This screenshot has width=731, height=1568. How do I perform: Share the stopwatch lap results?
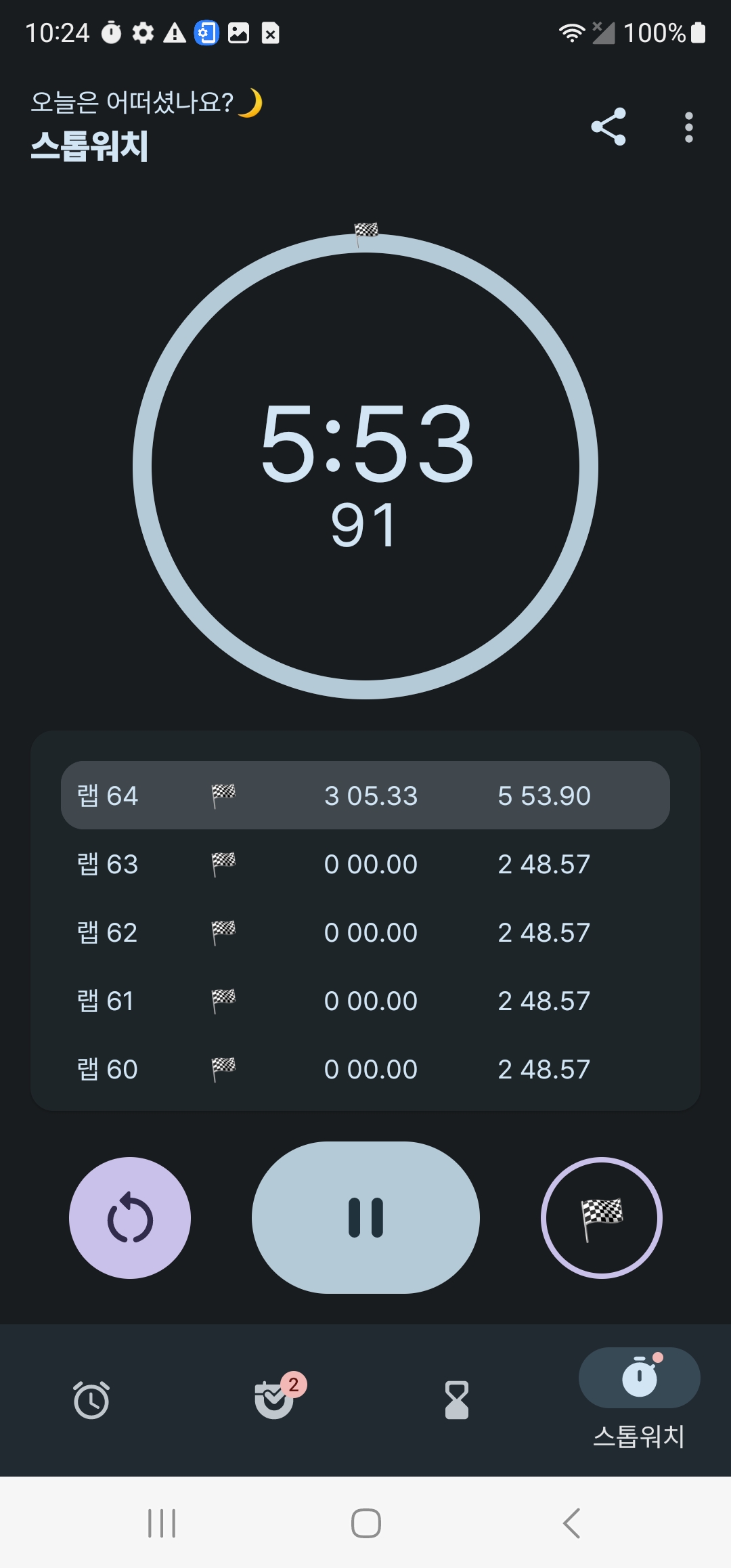608,127
